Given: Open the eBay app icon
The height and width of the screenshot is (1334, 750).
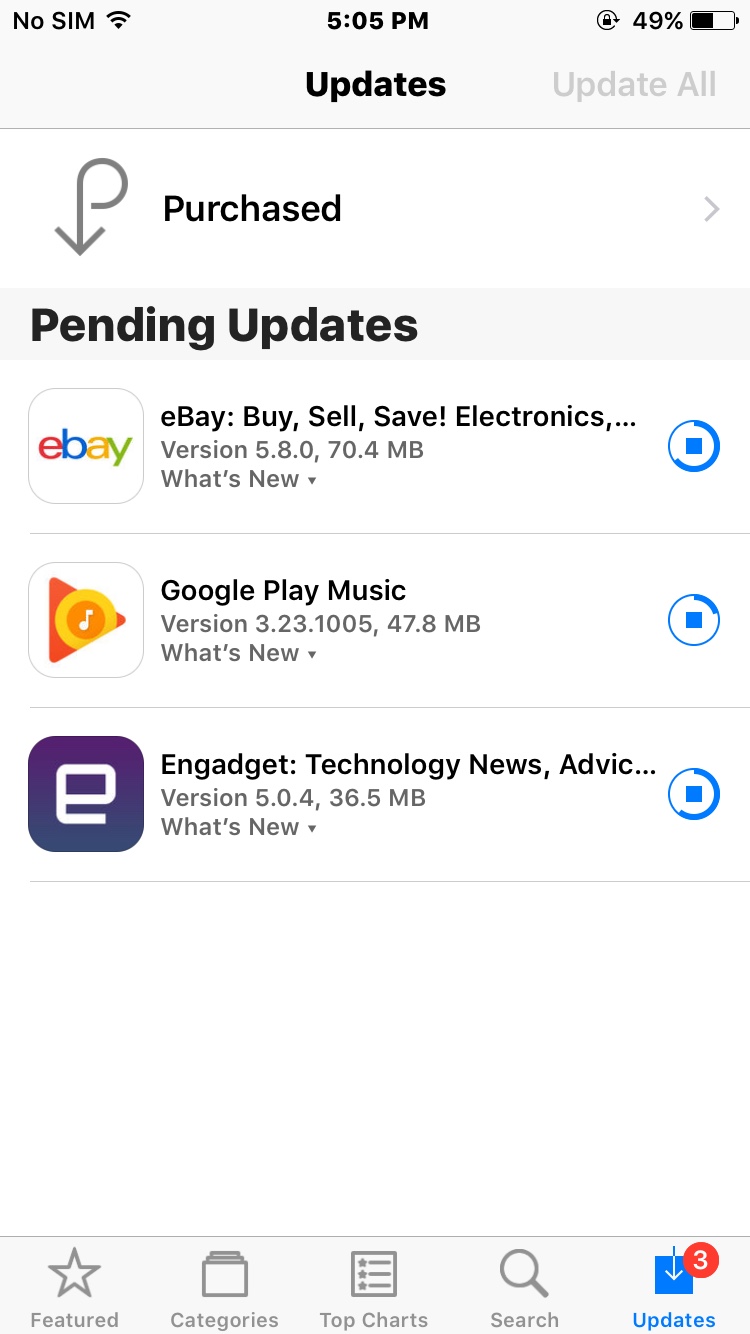Looking at the screenshot, I should (86, 446).
